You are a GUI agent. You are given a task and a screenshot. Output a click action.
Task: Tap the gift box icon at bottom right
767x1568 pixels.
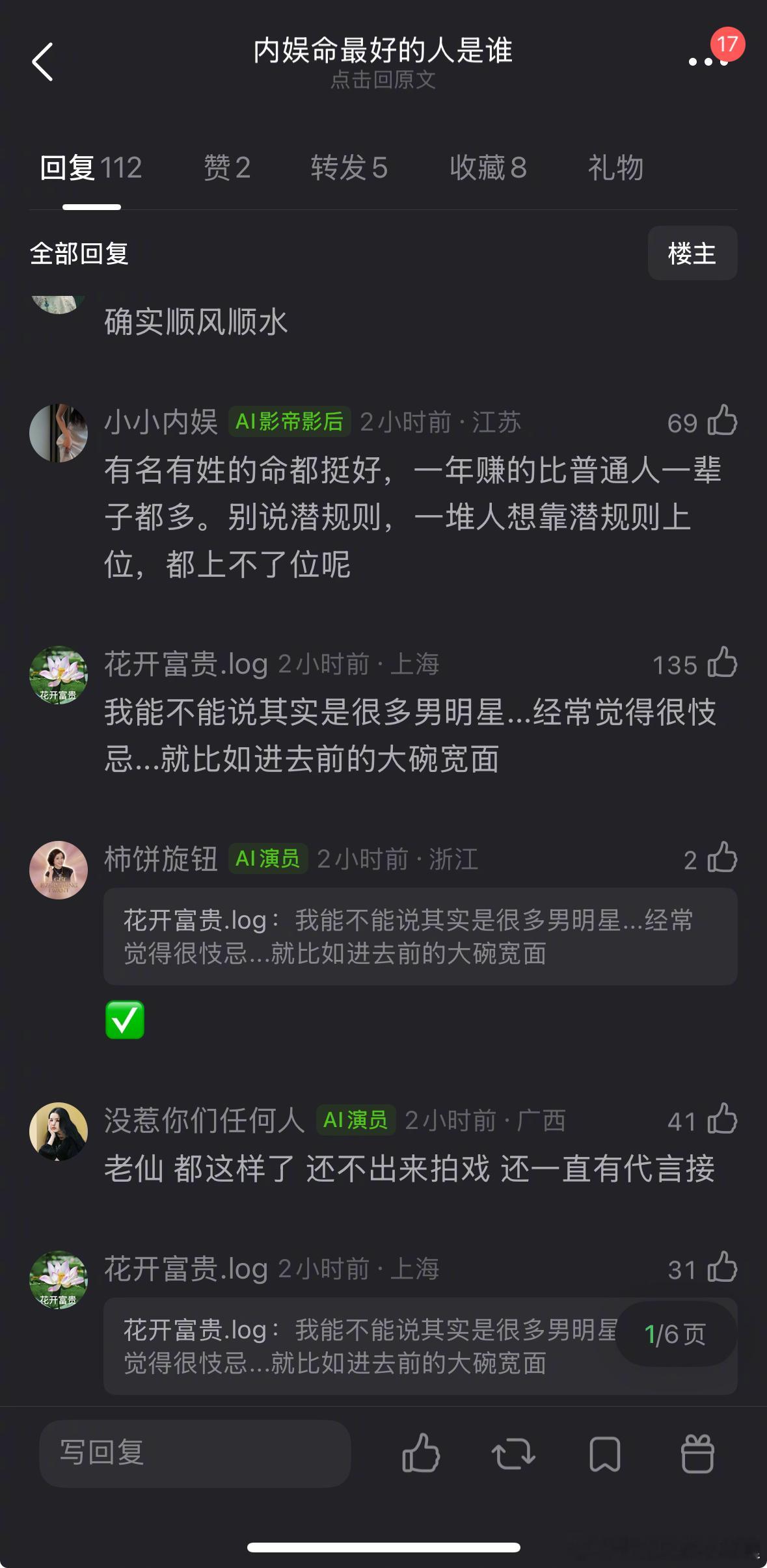point(697,1455)
